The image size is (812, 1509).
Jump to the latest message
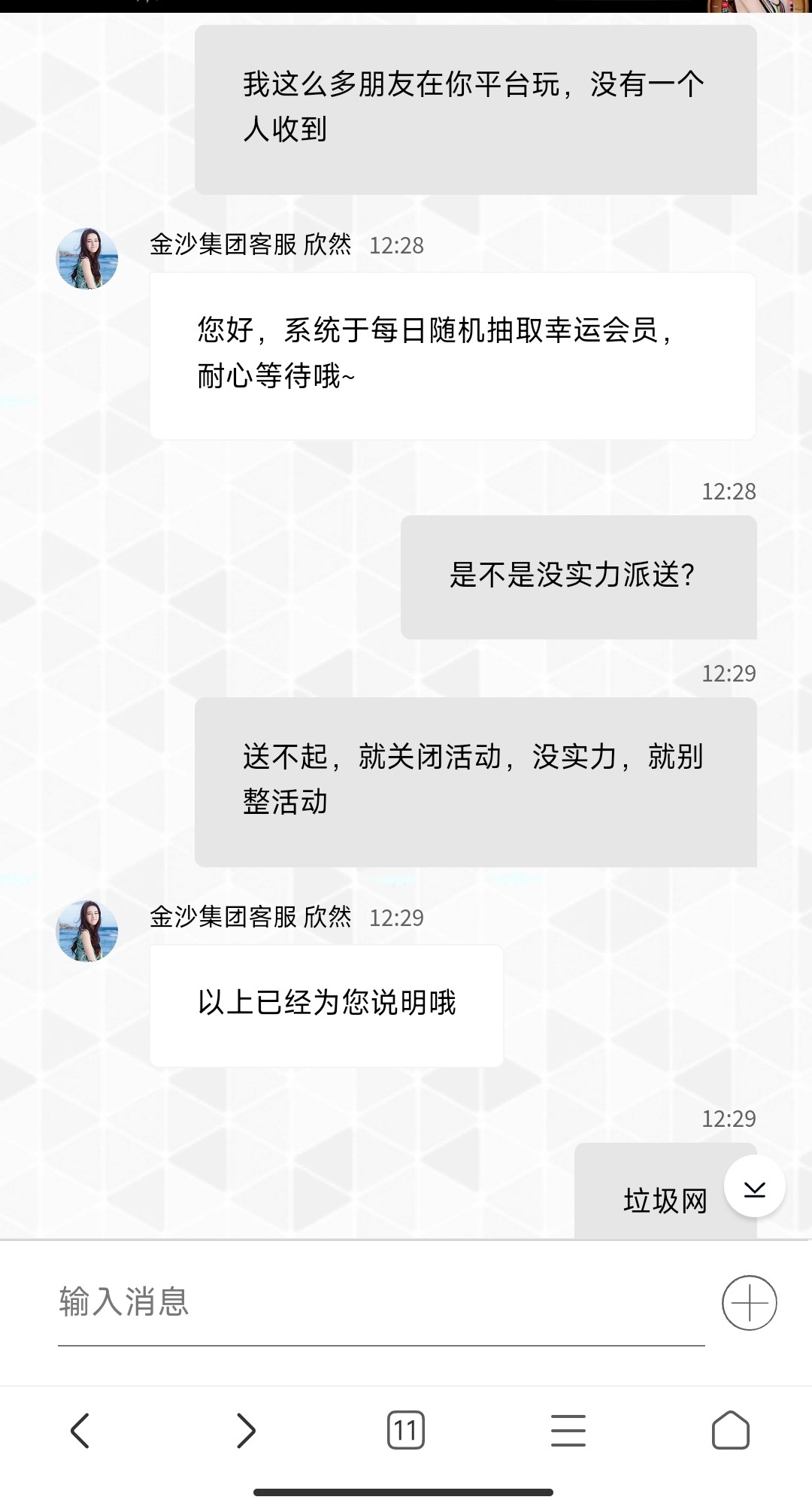click(x=754, y=1186)
